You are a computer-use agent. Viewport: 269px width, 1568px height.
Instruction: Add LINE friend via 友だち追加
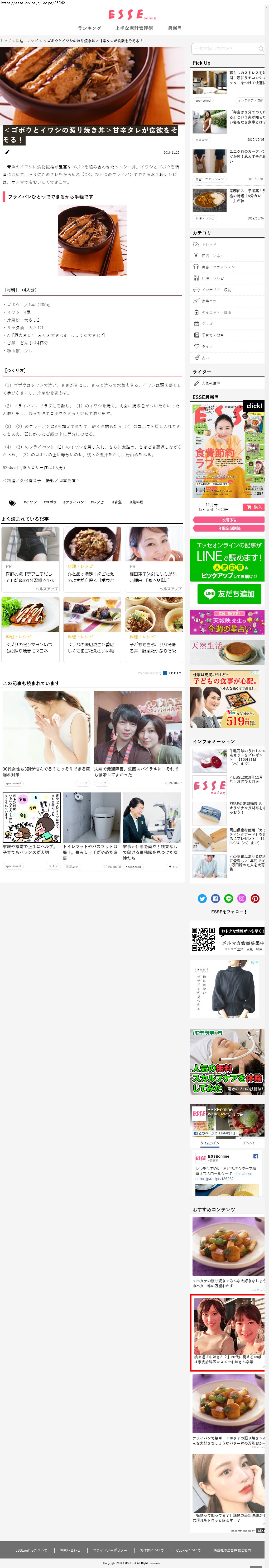tap(229, 593)
